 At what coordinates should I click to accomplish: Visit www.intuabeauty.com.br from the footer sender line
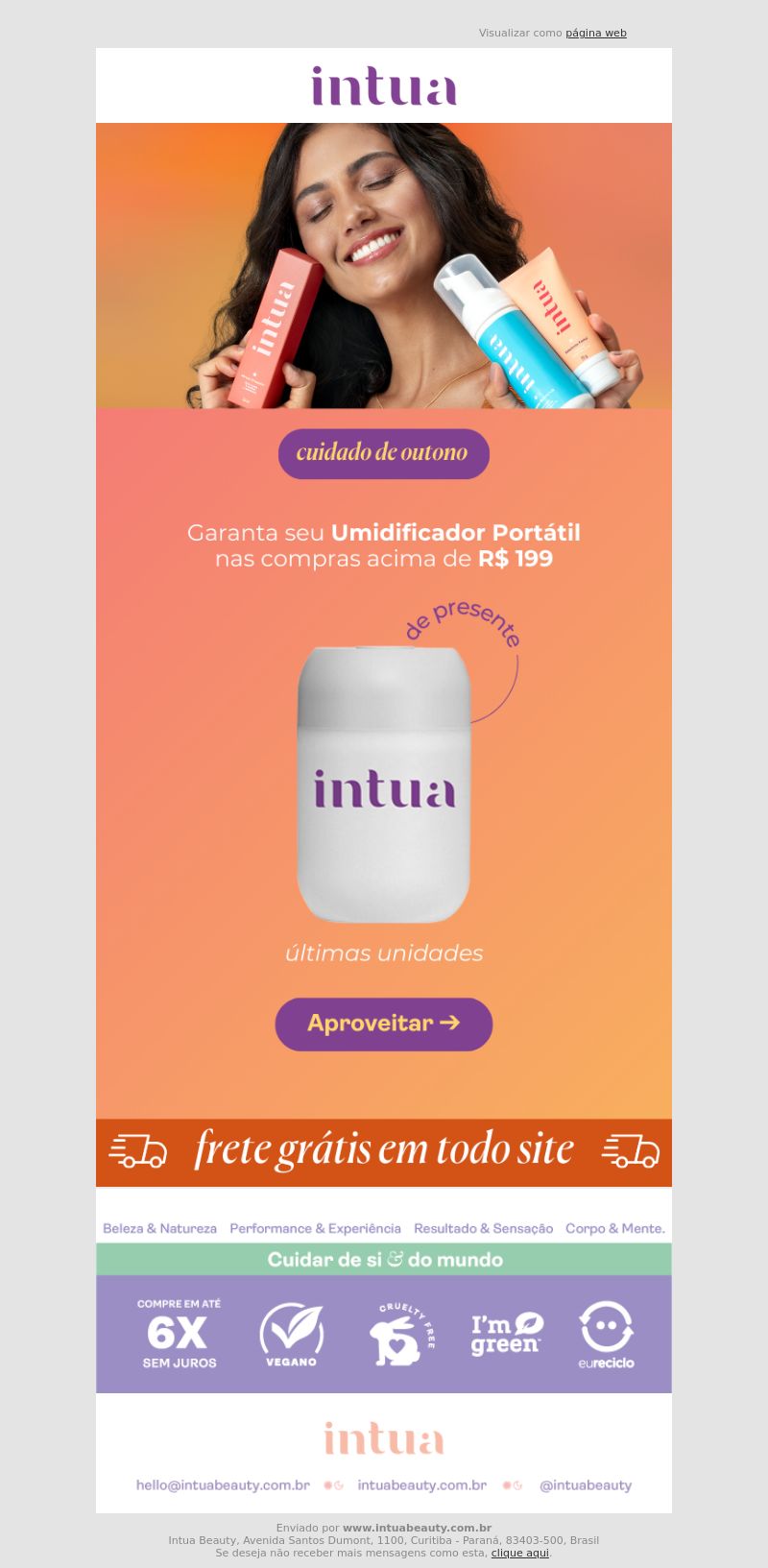(x=417, y=1528)
